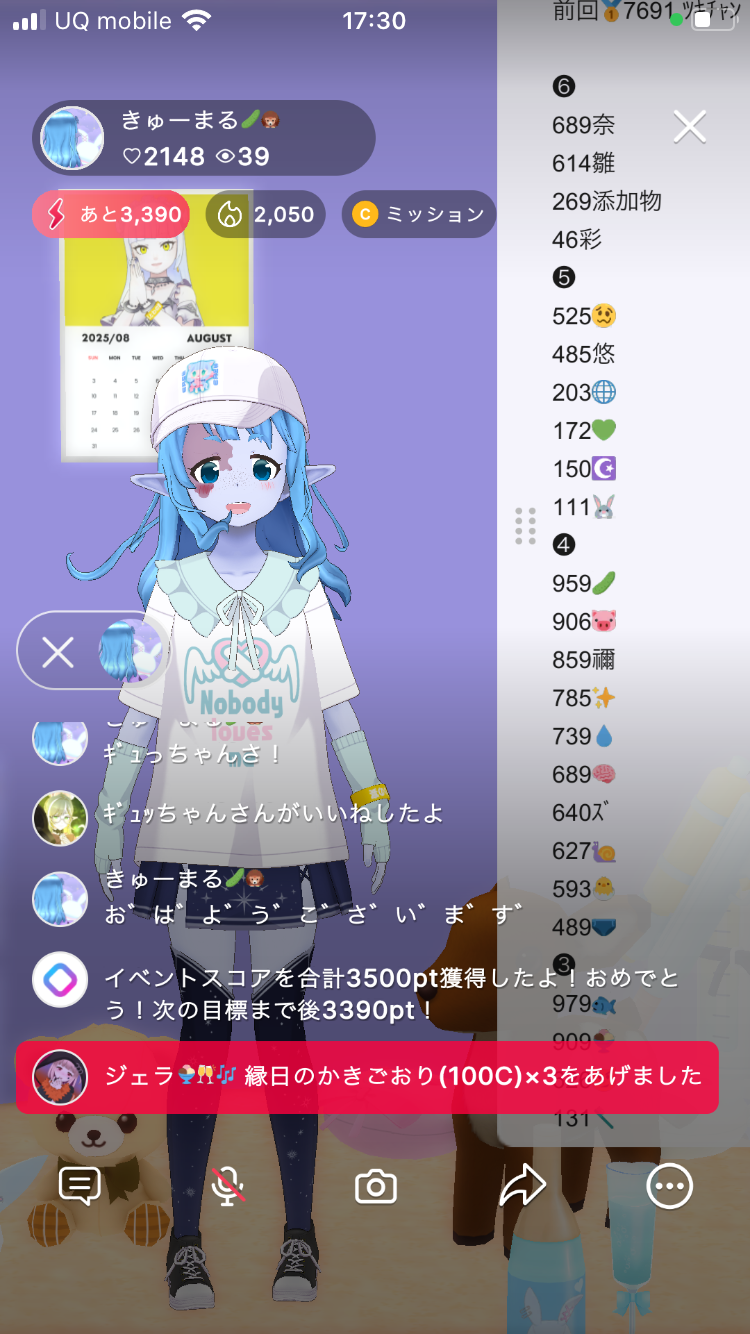Open the more options menu
The image size is (750, 1334).
pyautogui.click(x=669, y=1186)
